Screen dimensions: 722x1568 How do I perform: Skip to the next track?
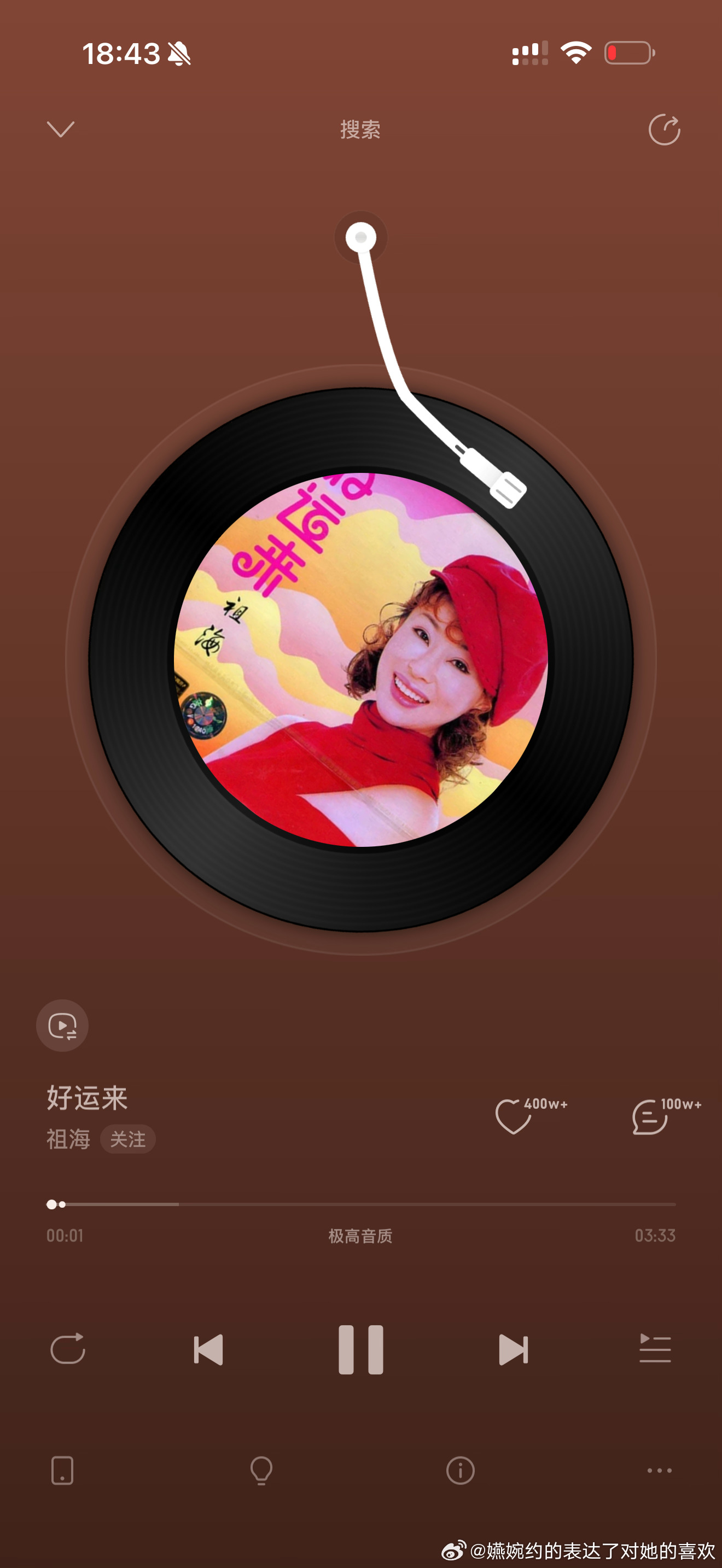click(x=513, y=1349)
